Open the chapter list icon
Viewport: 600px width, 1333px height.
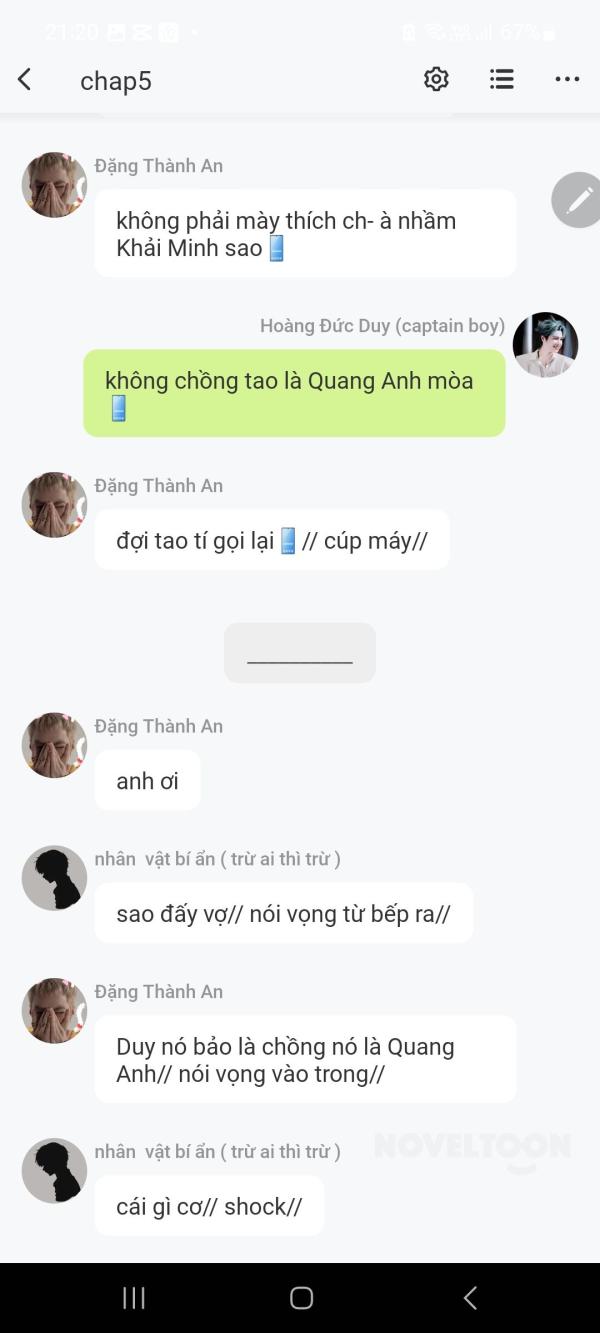pos(501,80)
